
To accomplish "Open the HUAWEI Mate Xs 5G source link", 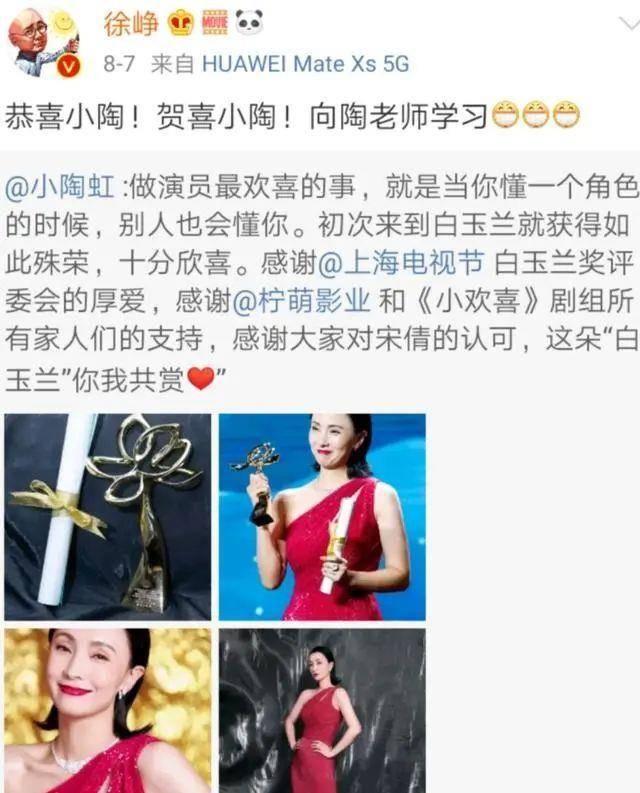I will [x=305, y=64].
